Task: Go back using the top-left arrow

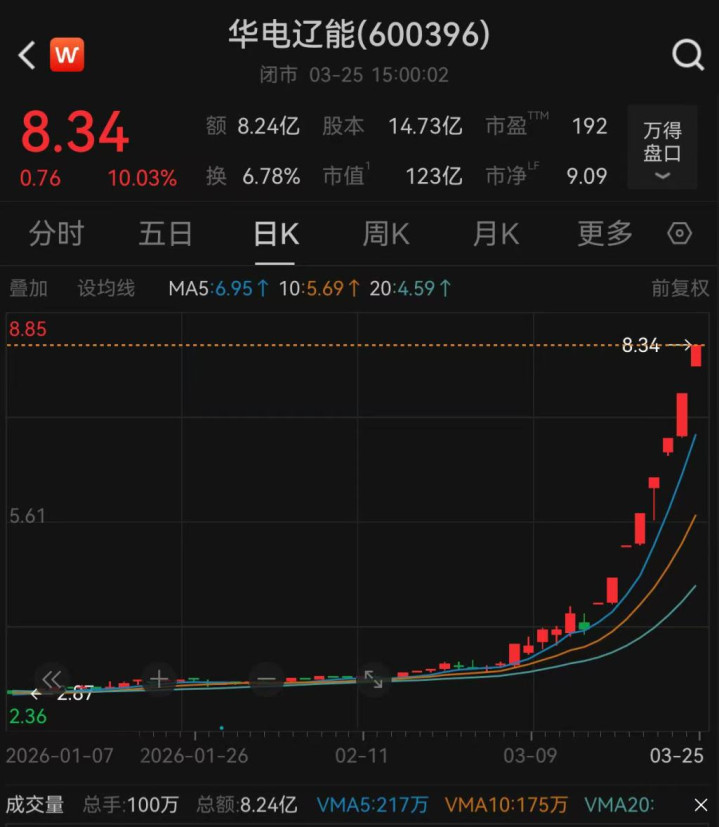Action: pyautogui.click(x=27, y=55)
